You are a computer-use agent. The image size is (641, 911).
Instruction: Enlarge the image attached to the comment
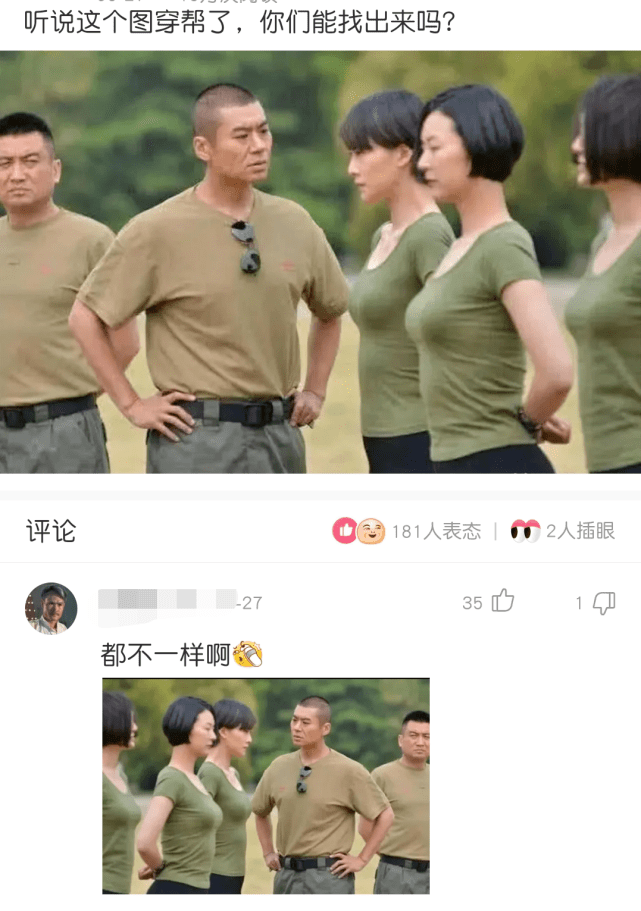266,785
